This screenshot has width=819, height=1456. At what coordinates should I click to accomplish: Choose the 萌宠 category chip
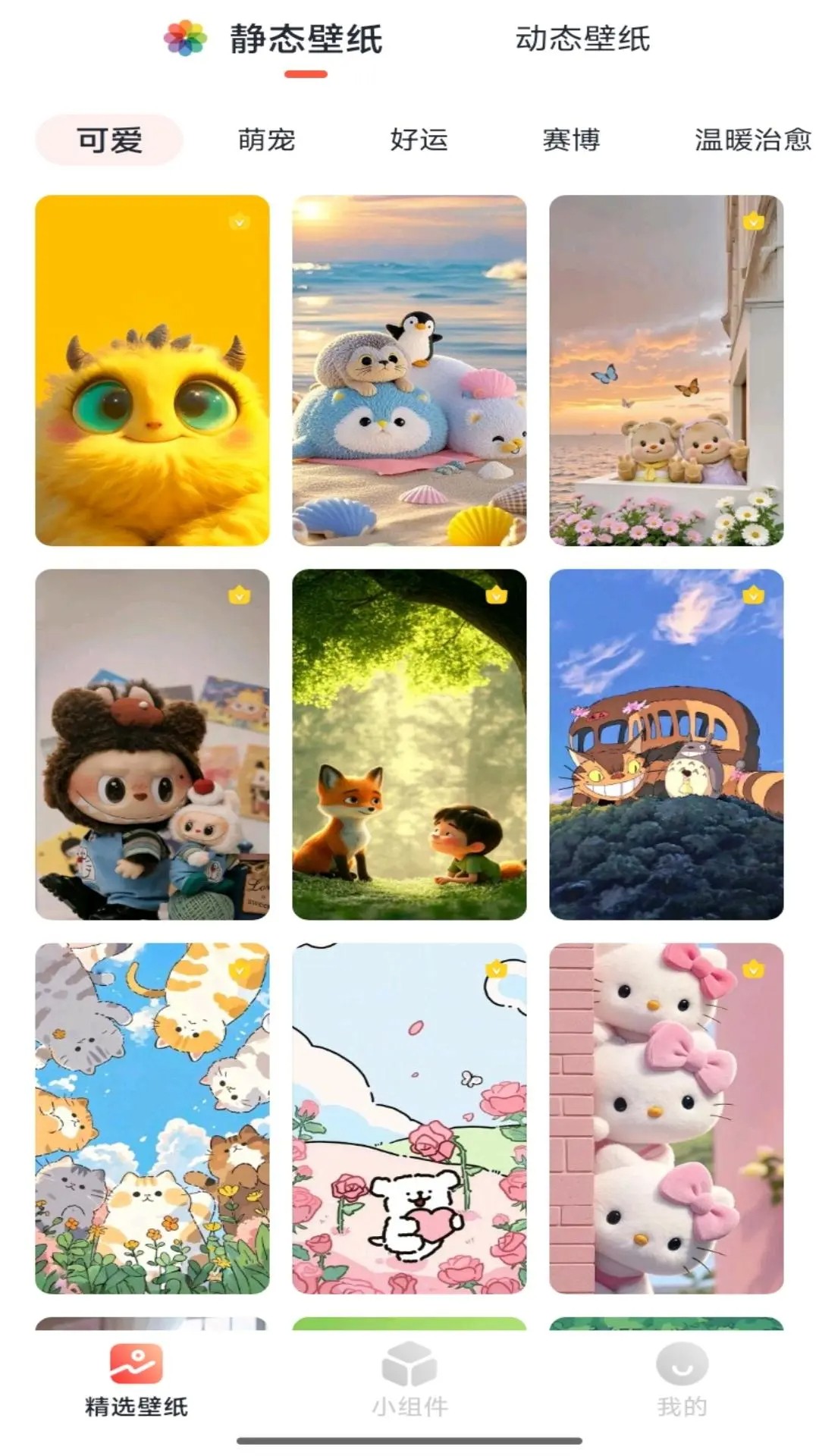point(266,140)
